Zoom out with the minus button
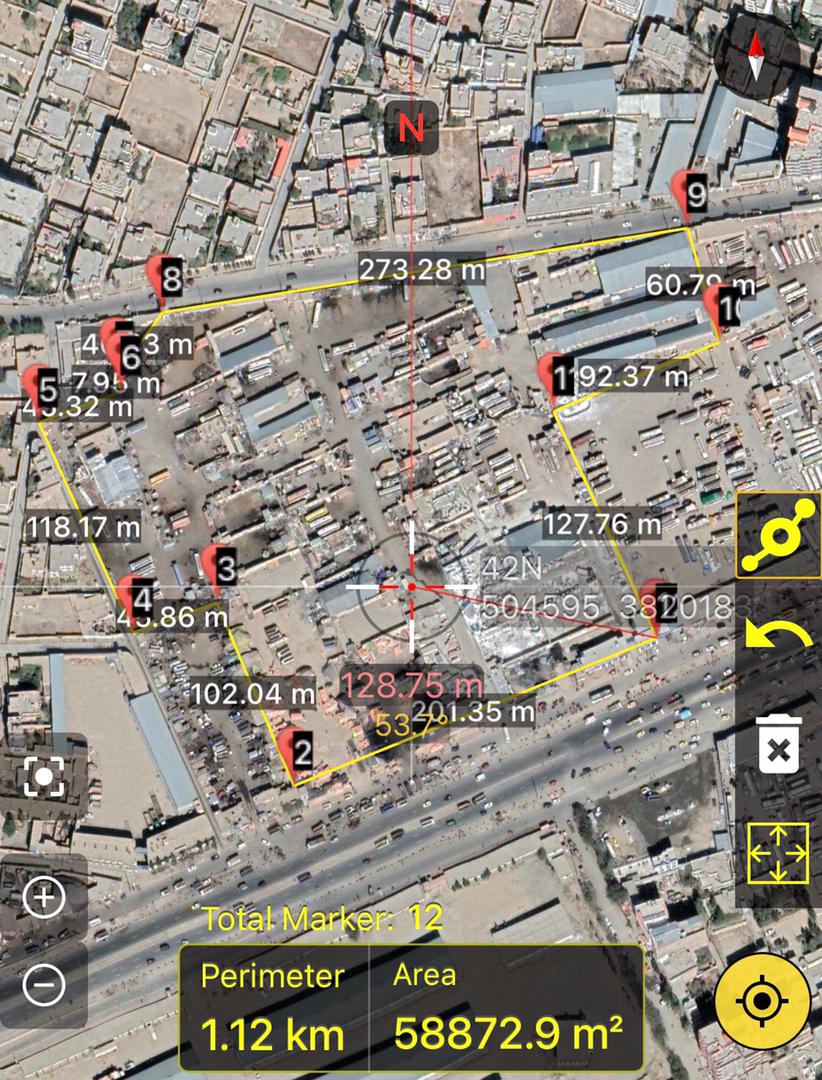 pyautogui.click(x=44, y=985)
